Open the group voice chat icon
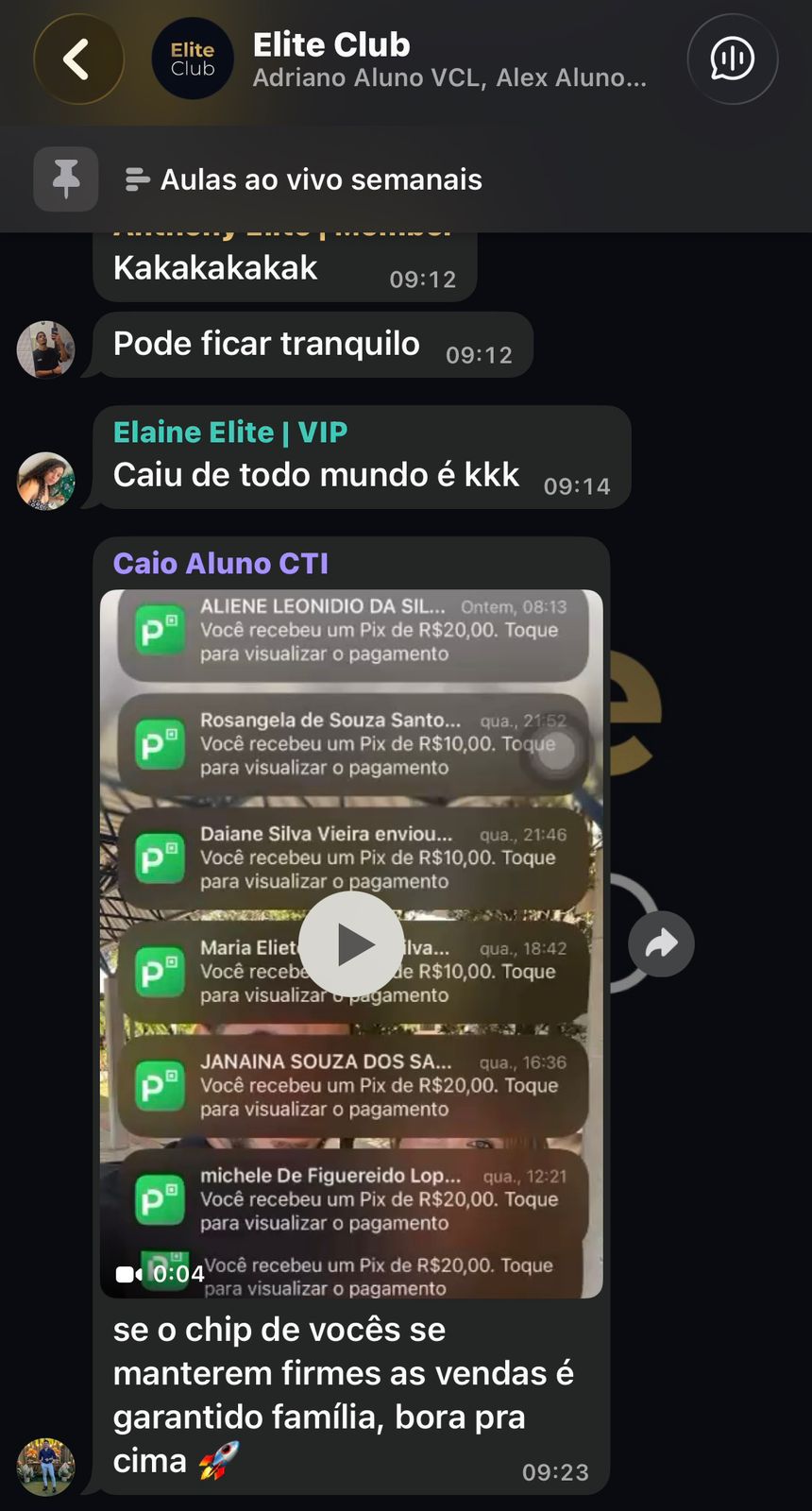The height and width of the screenshot is (1511, 812). 732,59
